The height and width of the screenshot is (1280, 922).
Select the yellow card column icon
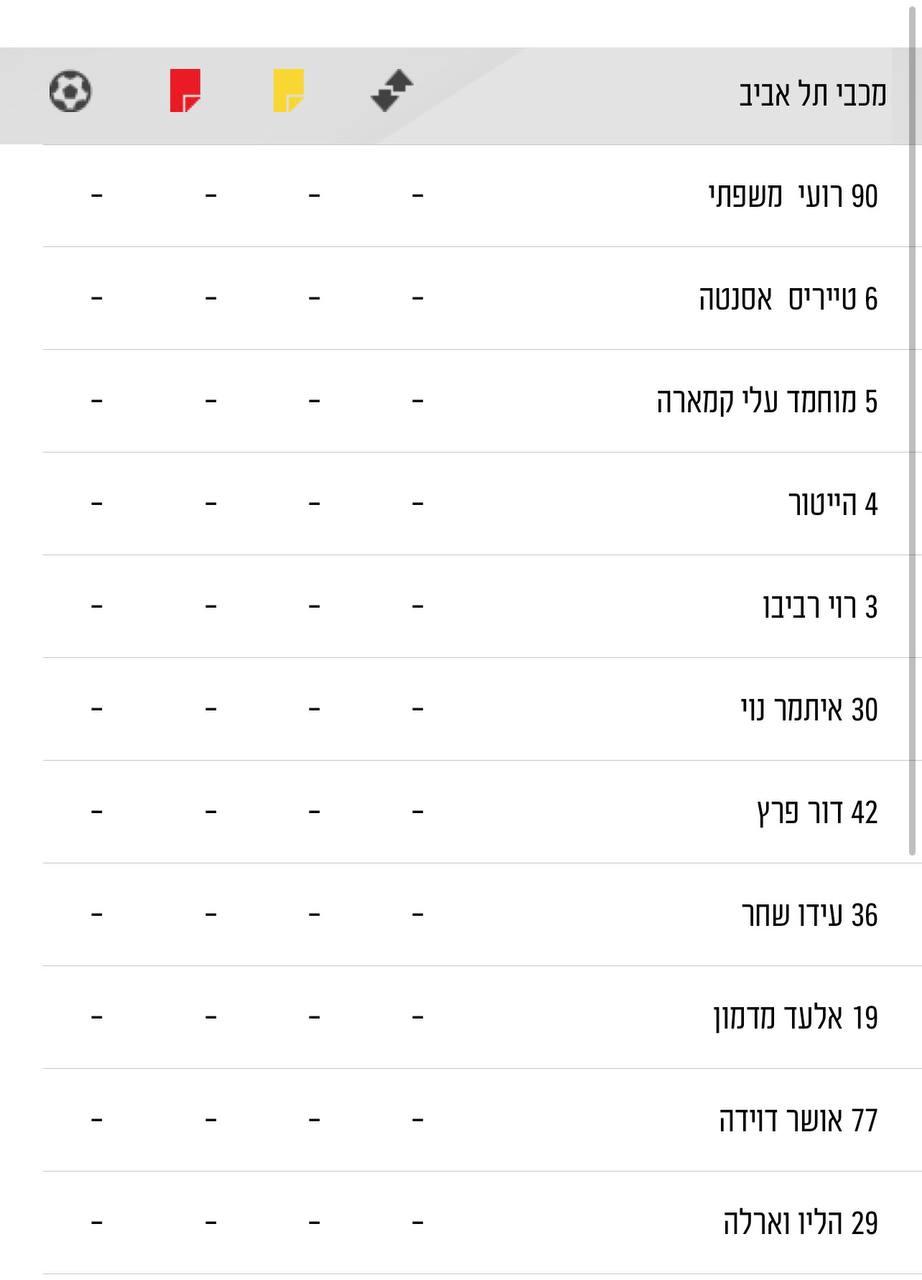[x=287, y=92]
